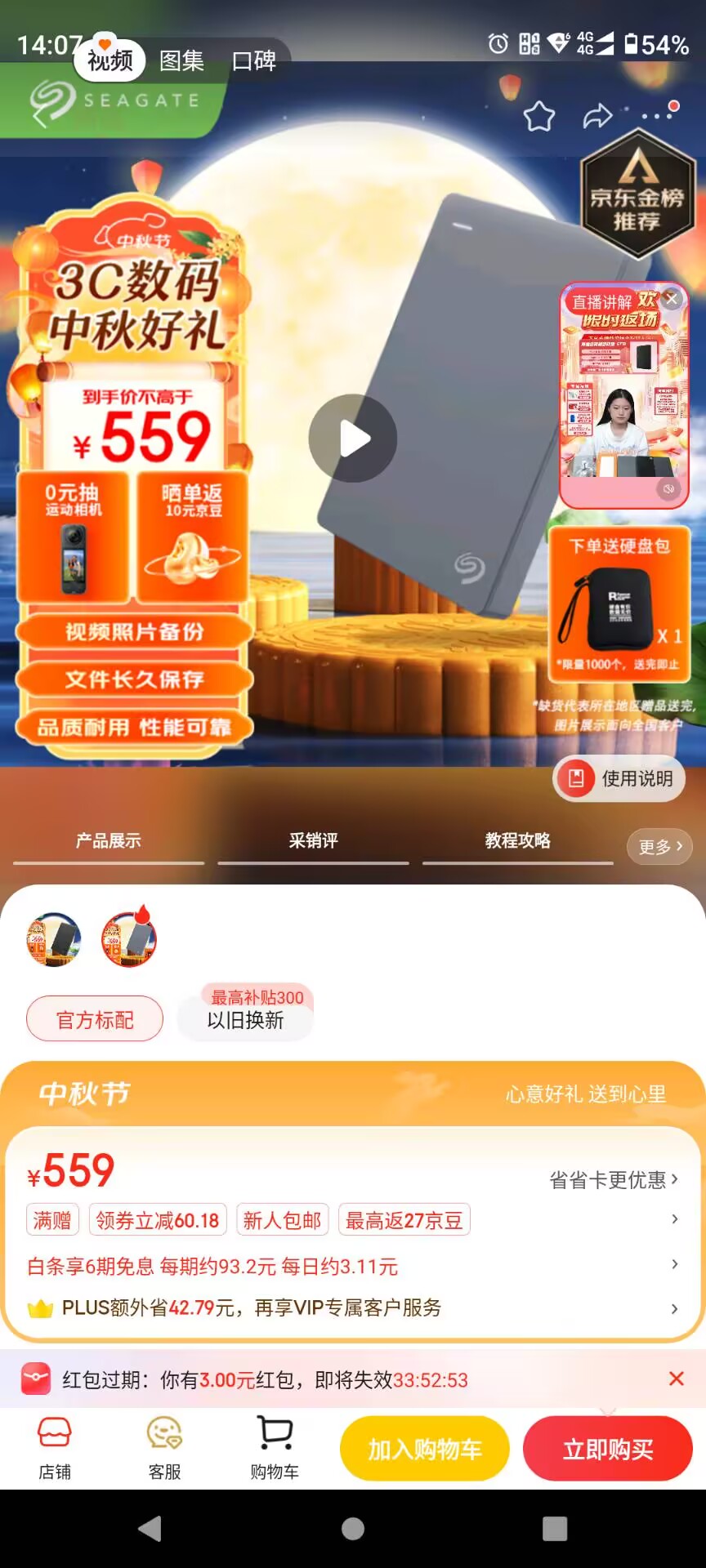Image resolution: width=706 pixels, height=1568 pixels.
Task: Play the product video
Action: point(353,439)
